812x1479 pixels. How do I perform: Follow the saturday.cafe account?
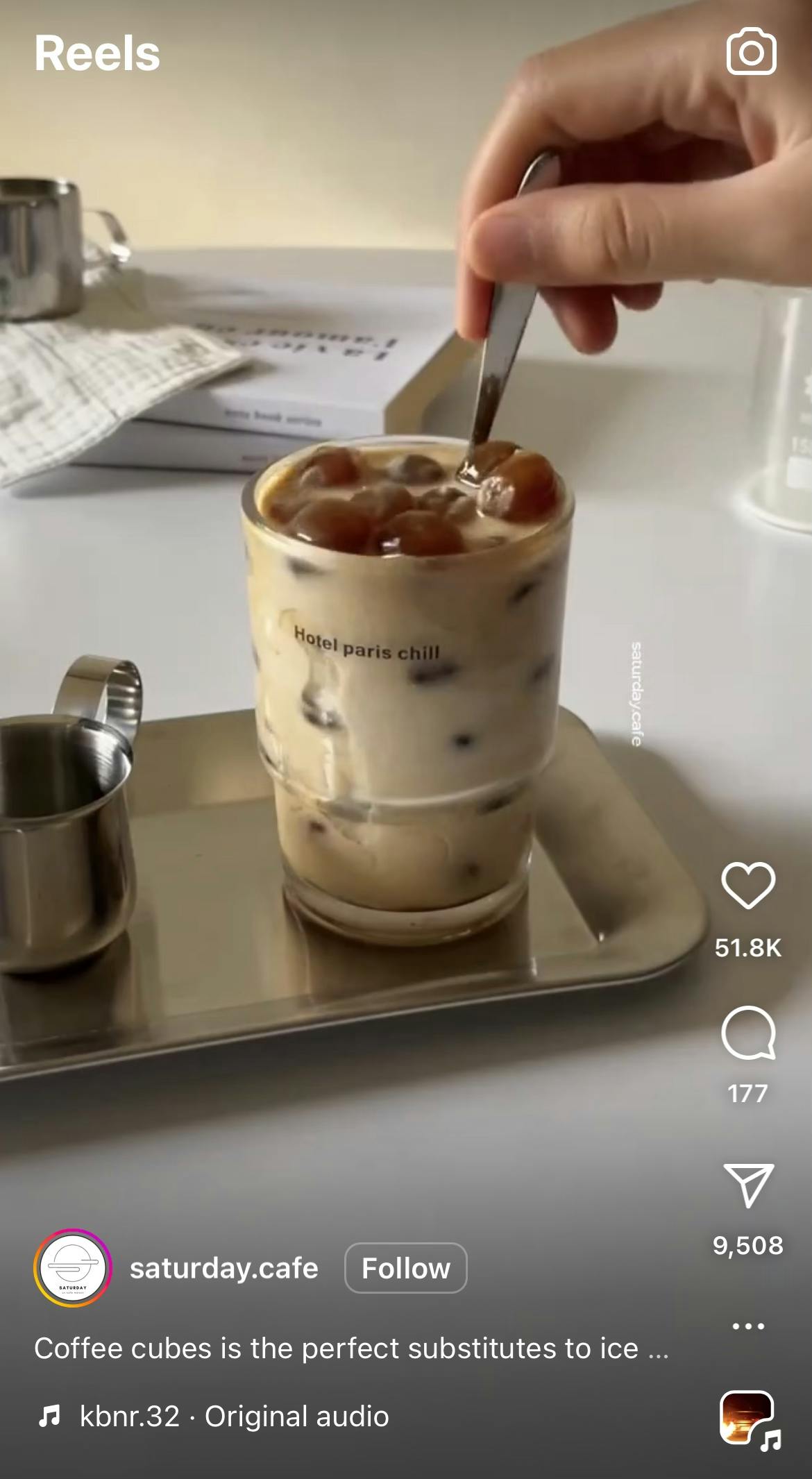tap(406, 1267)
